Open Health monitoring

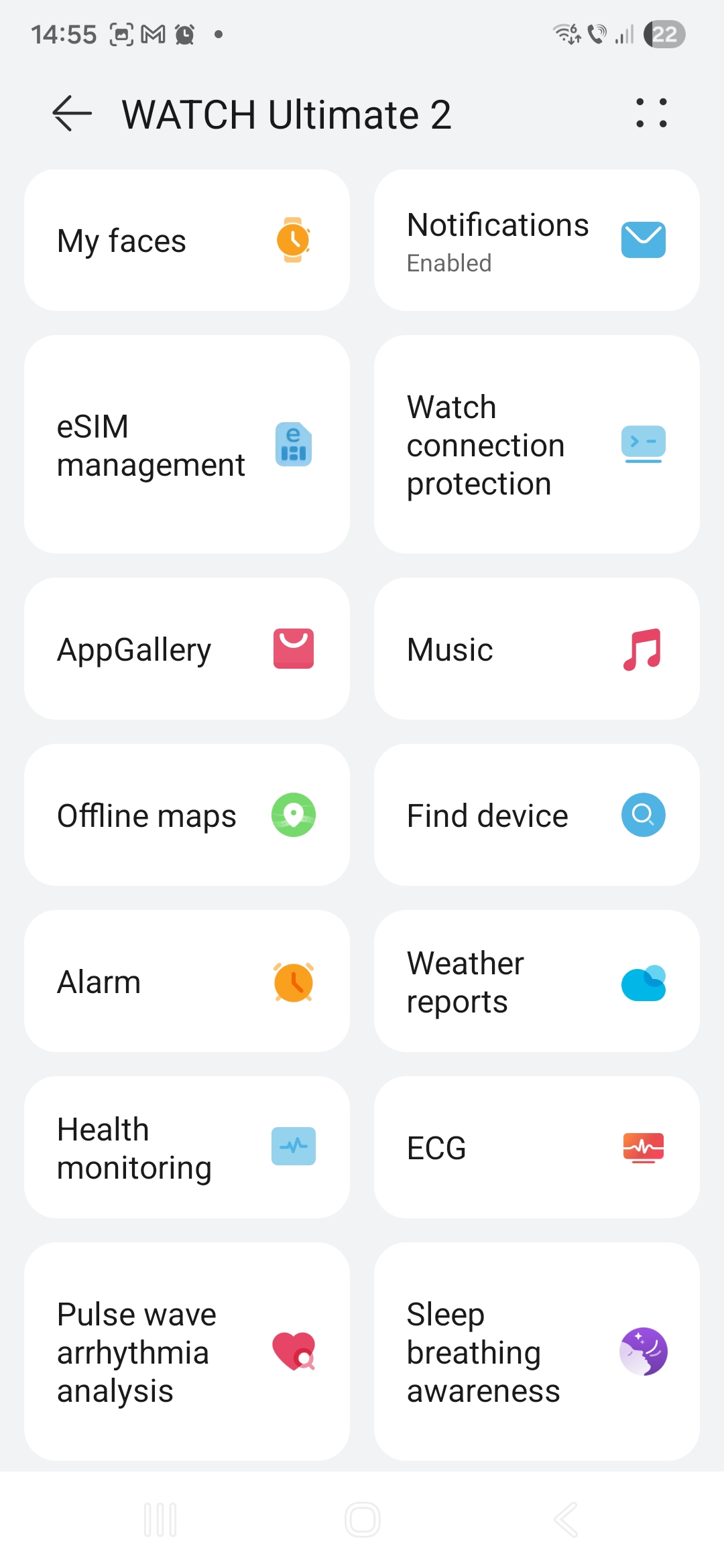tap(186, 1147)
